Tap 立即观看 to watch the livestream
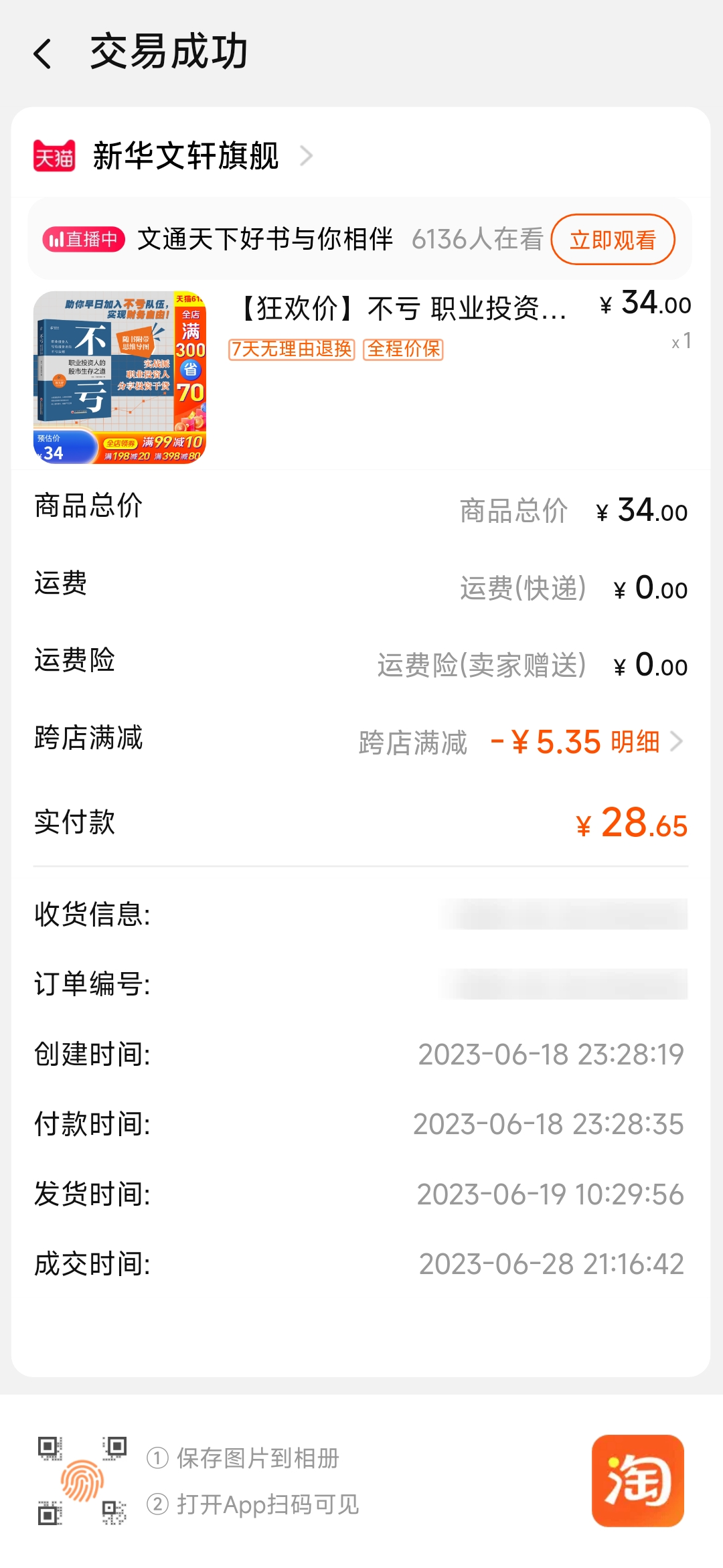 pos(612,240)
